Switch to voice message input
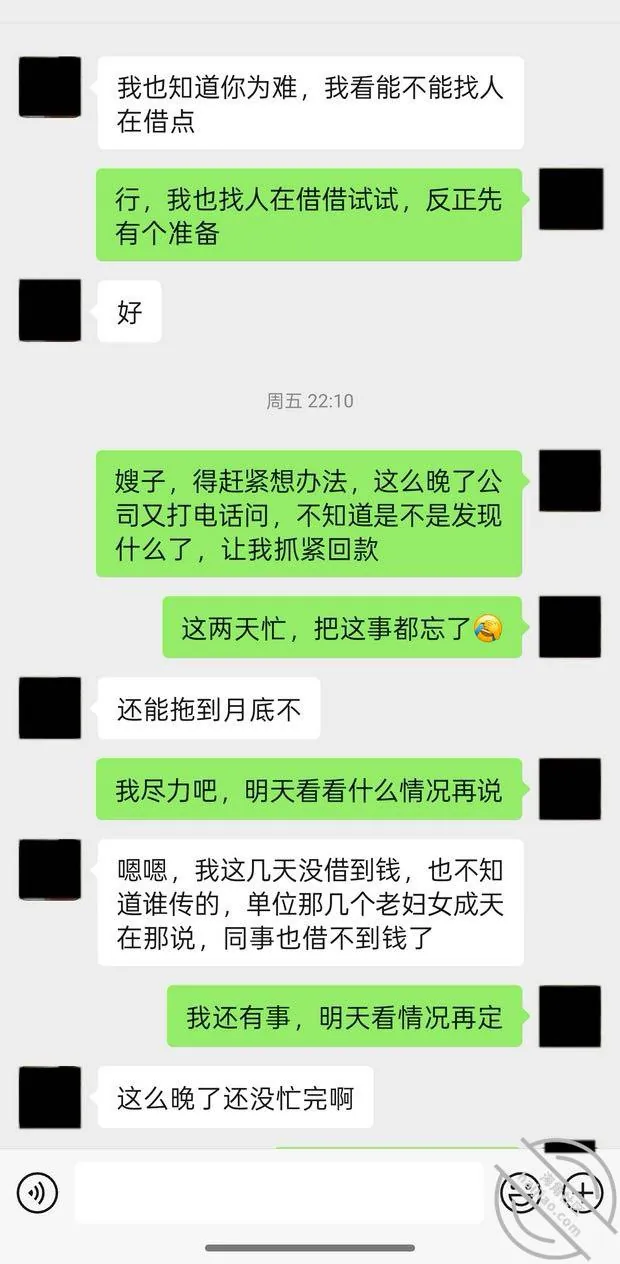Viewport: 620px width, 1264px height. (37, 1192)
